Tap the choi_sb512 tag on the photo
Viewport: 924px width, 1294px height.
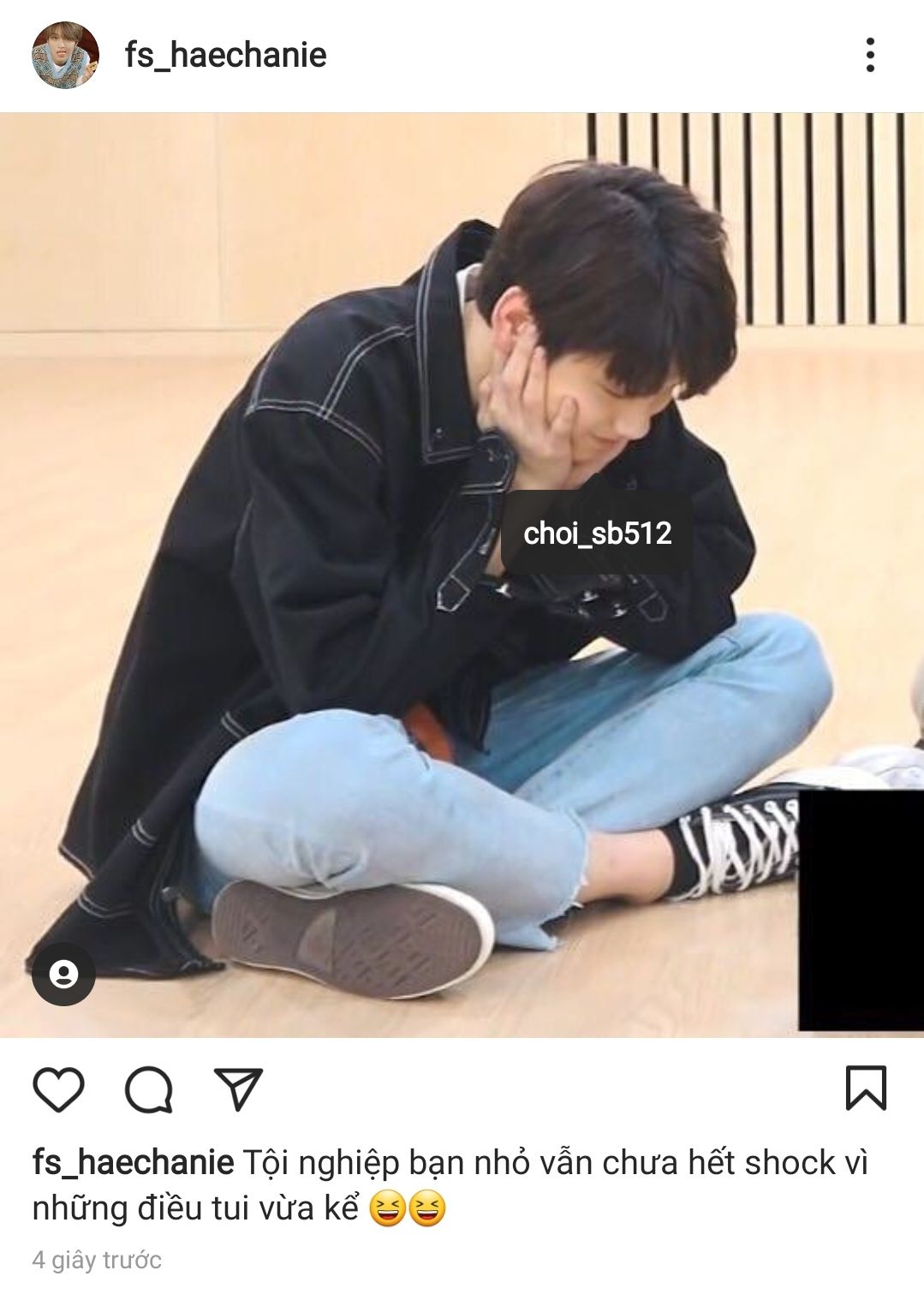[597, 534]
